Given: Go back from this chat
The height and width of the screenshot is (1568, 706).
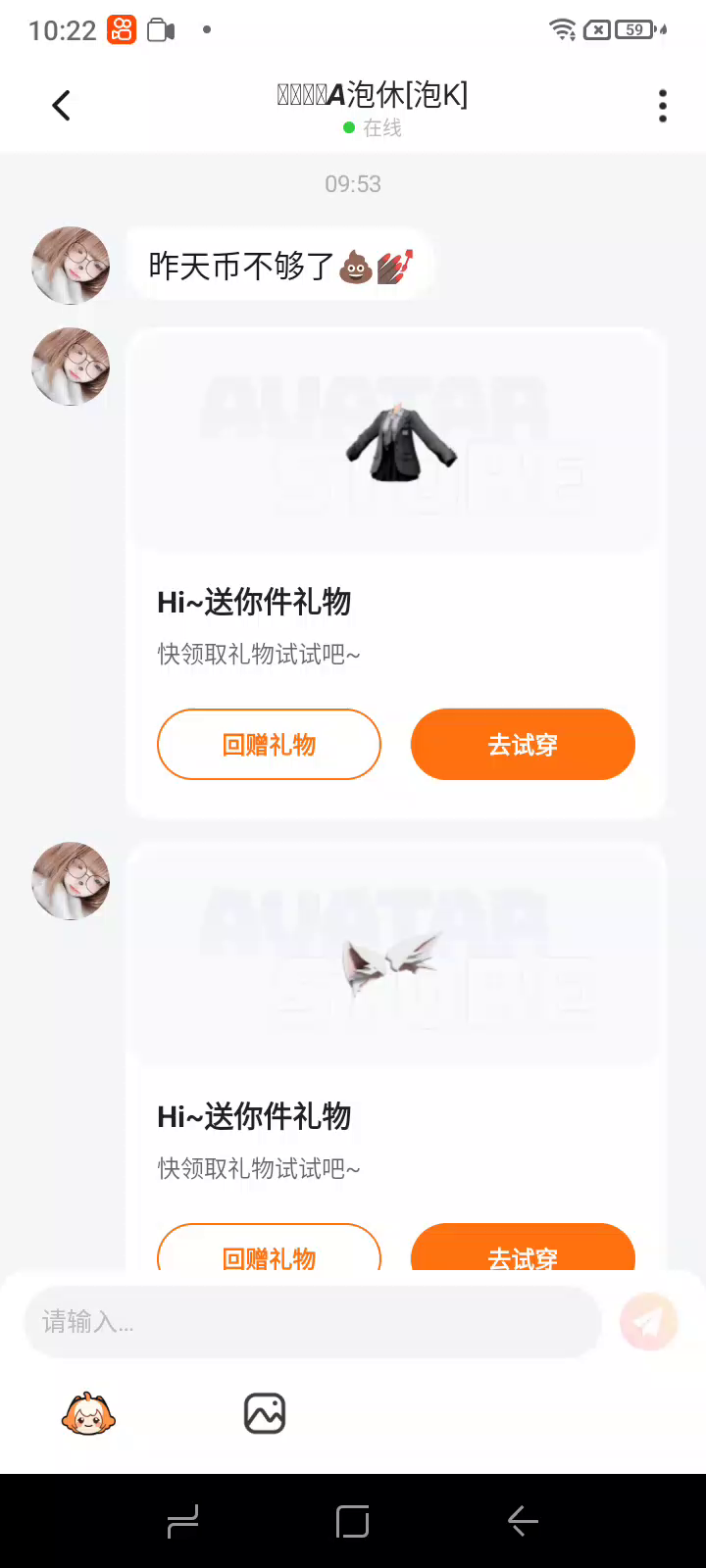Looking at the screenshot, I should (x=62, y=105).
